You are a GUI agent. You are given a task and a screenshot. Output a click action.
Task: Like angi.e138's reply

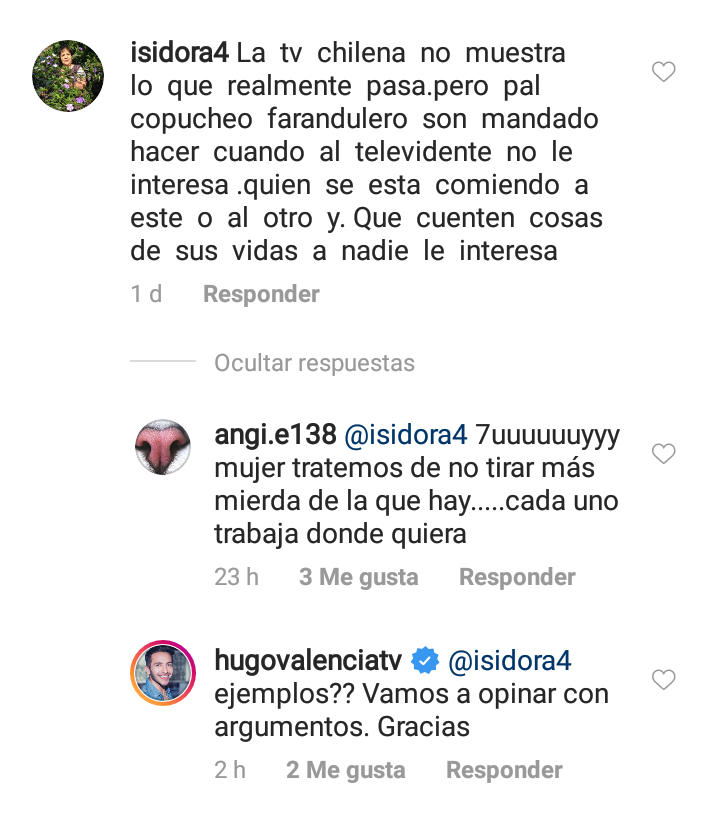(663, 454)
